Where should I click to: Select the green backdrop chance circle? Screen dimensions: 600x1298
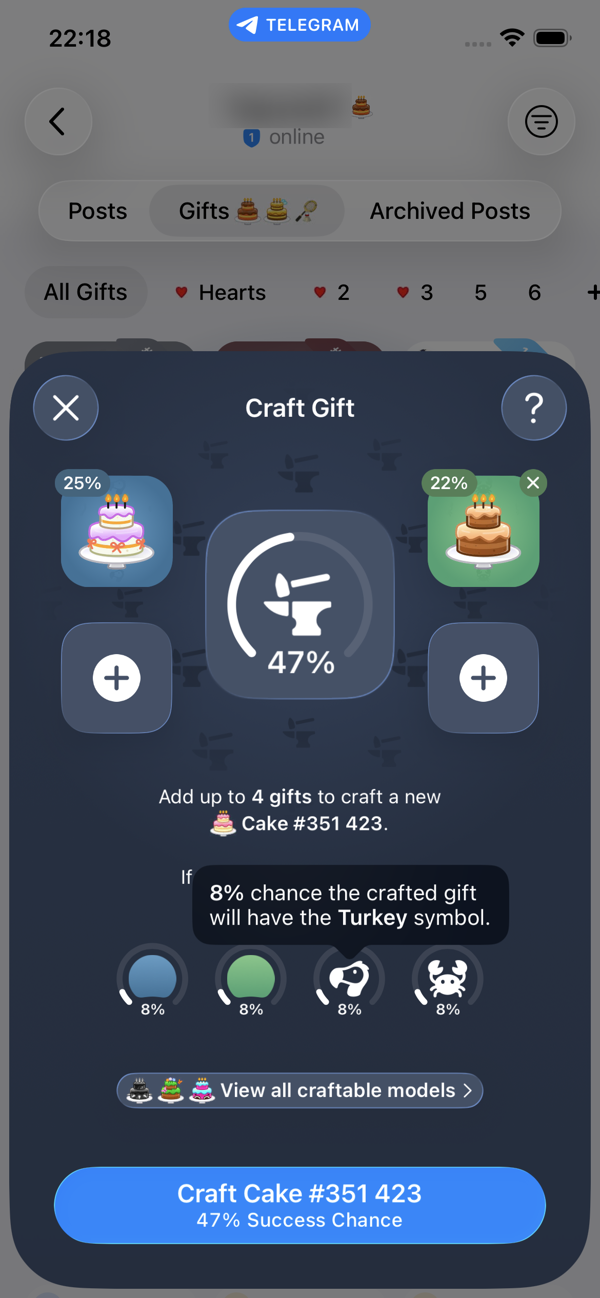pyautogui.click(x=250, y=979)
